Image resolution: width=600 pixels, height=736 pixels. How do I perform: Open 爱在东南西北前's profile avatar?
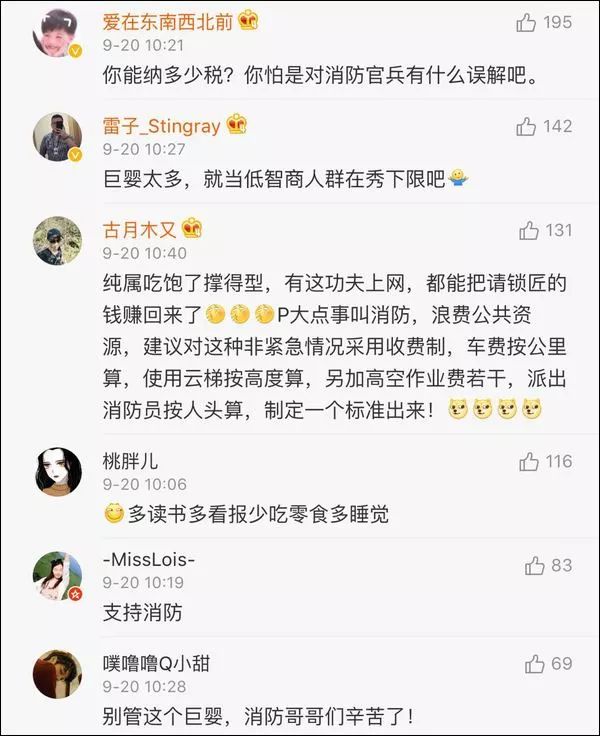coord(57,34)
